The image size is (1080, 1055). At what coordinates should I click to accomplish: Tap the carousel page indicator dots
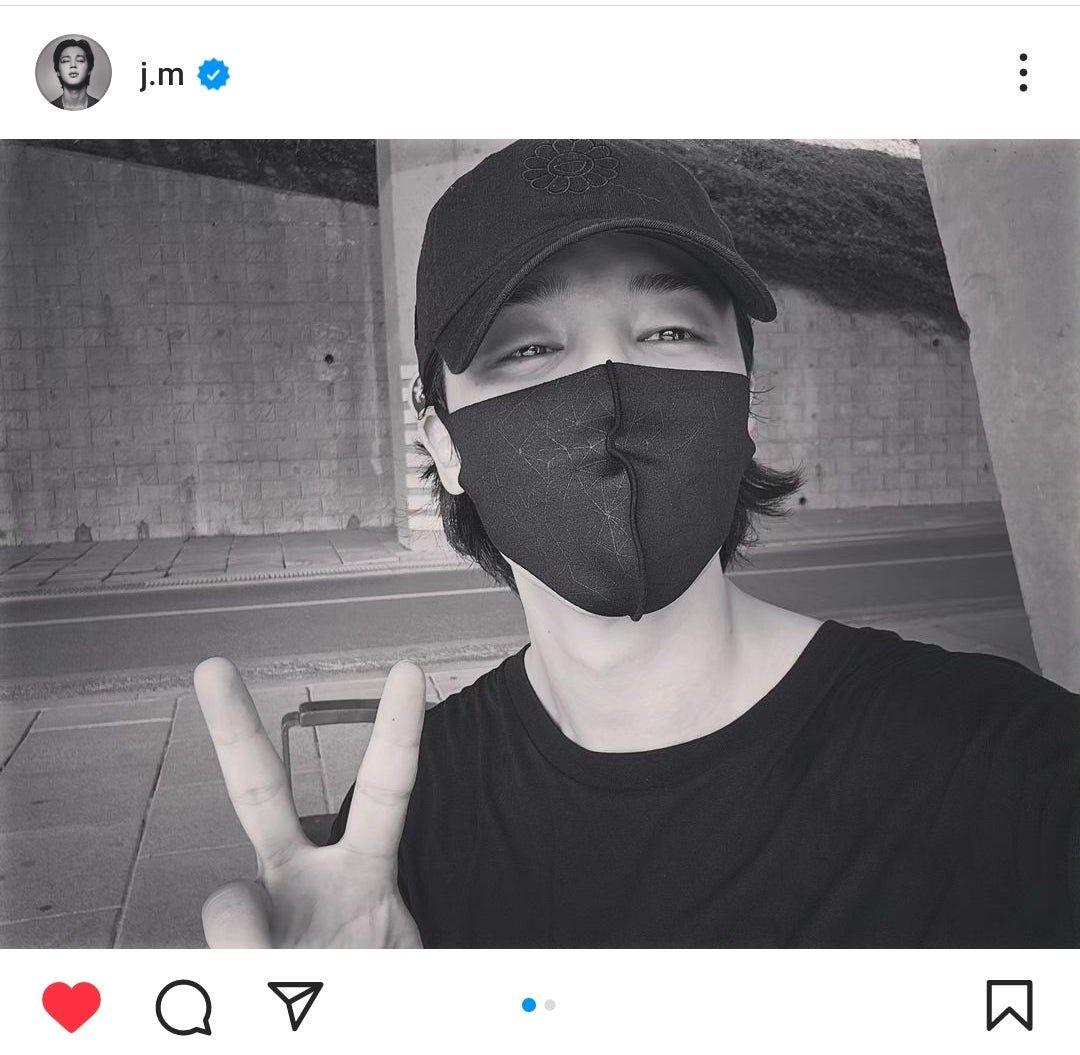[x=539, y=1005]
